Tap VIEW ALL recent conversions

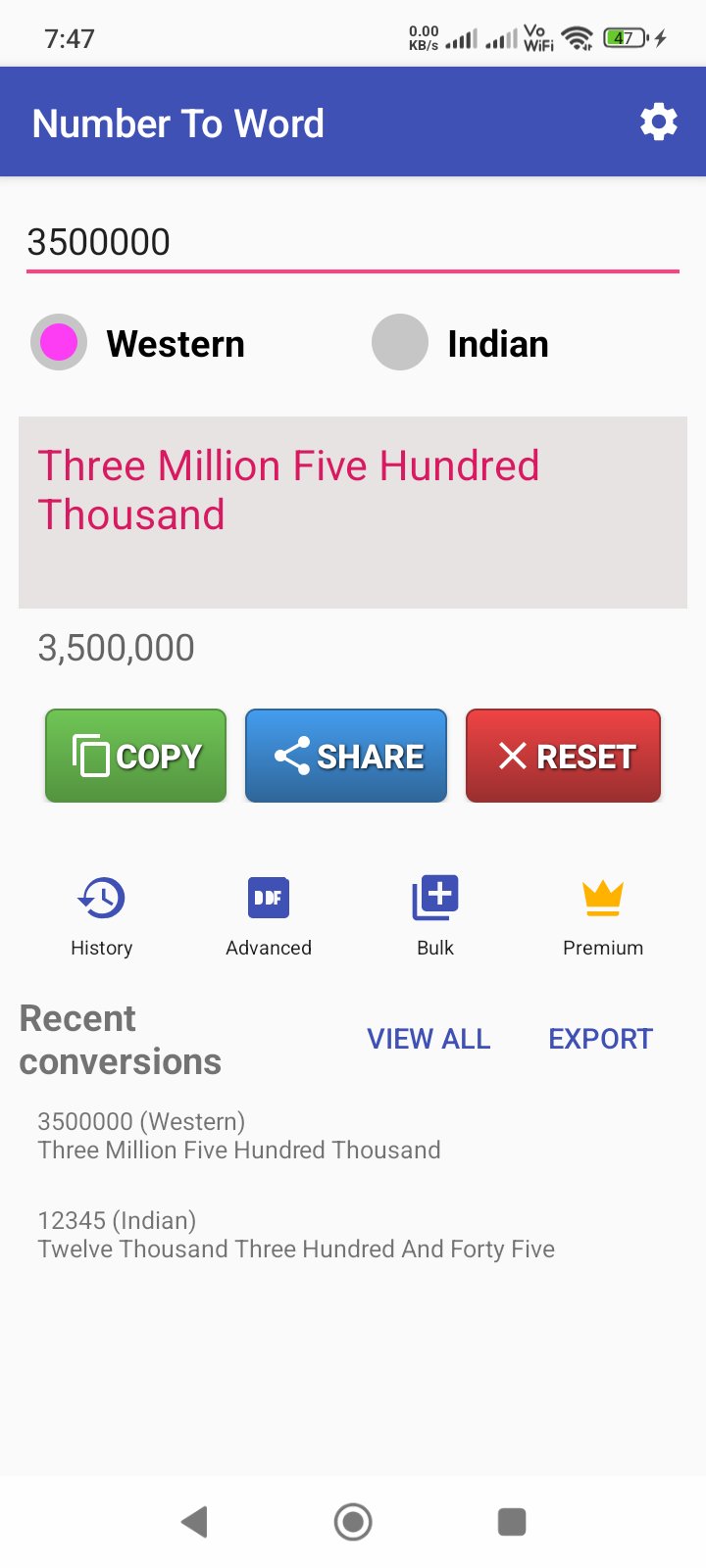(429, 1039)
